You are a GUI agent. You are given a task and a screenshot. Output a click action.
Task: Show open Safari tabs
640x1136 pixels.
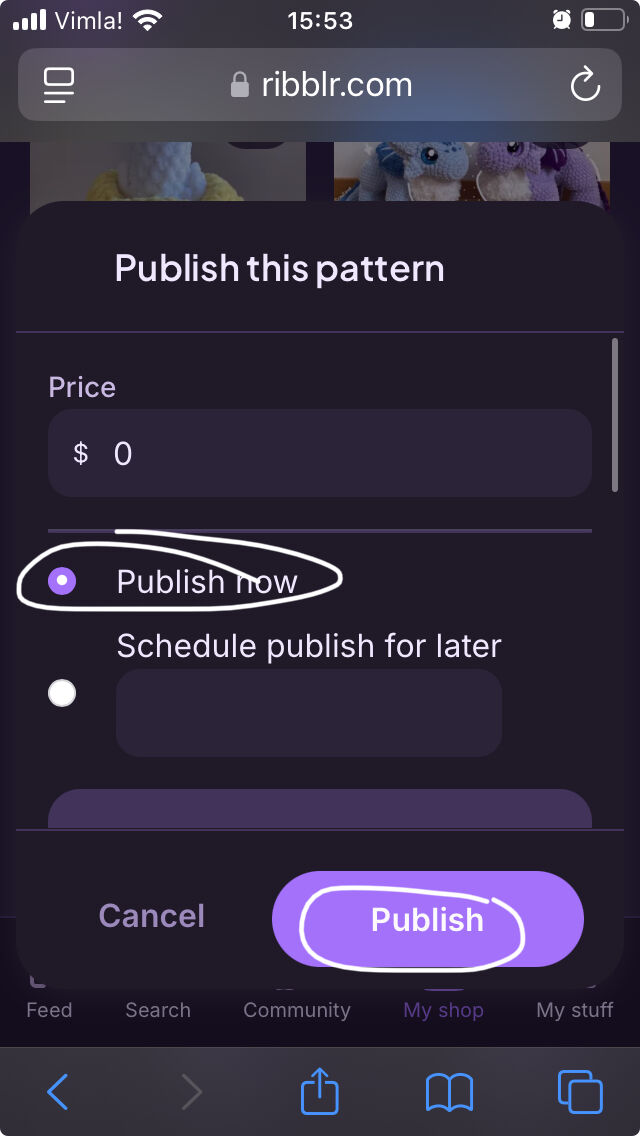(x=580, y=1092)
